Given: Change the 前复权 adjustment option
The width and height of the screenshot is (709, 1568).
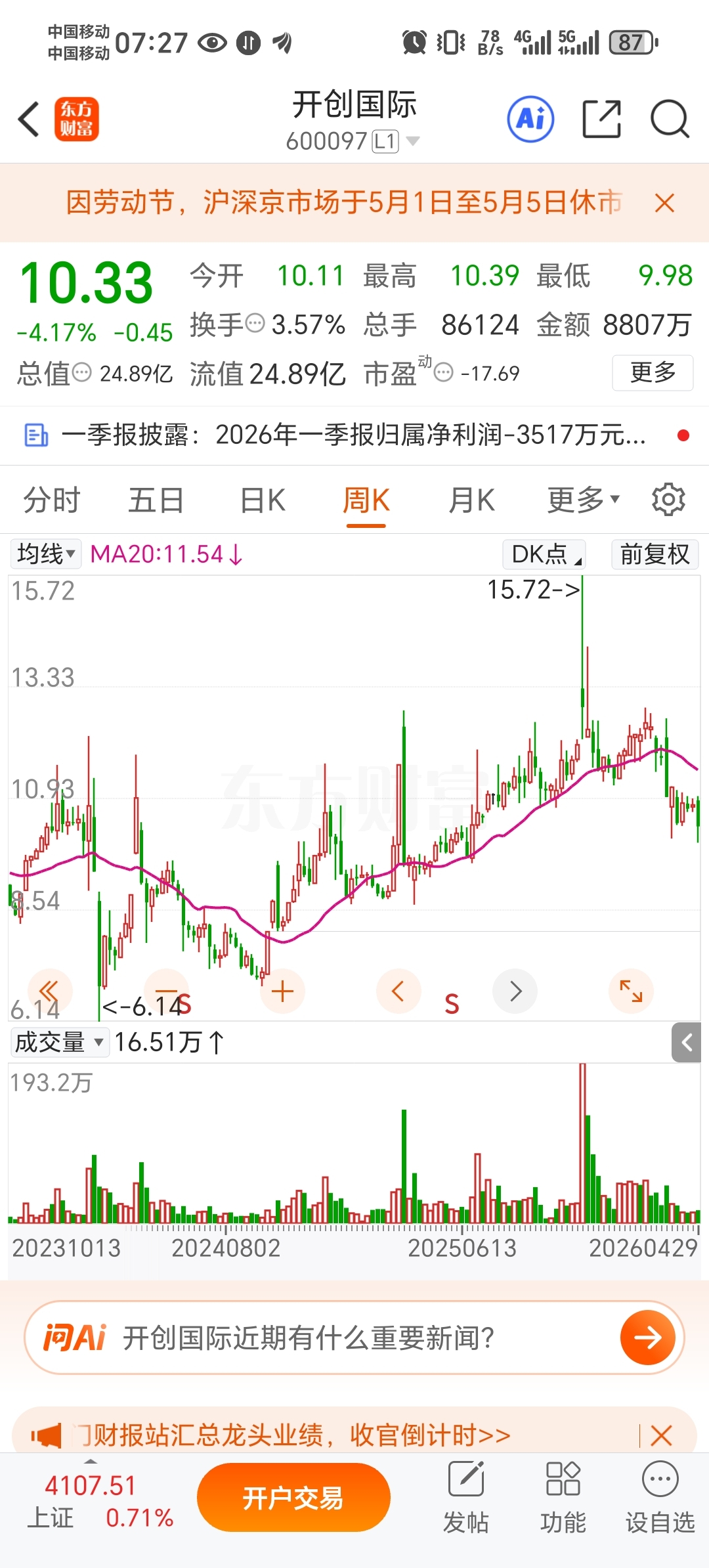Looking at the screenshot, I should point(655,554).
